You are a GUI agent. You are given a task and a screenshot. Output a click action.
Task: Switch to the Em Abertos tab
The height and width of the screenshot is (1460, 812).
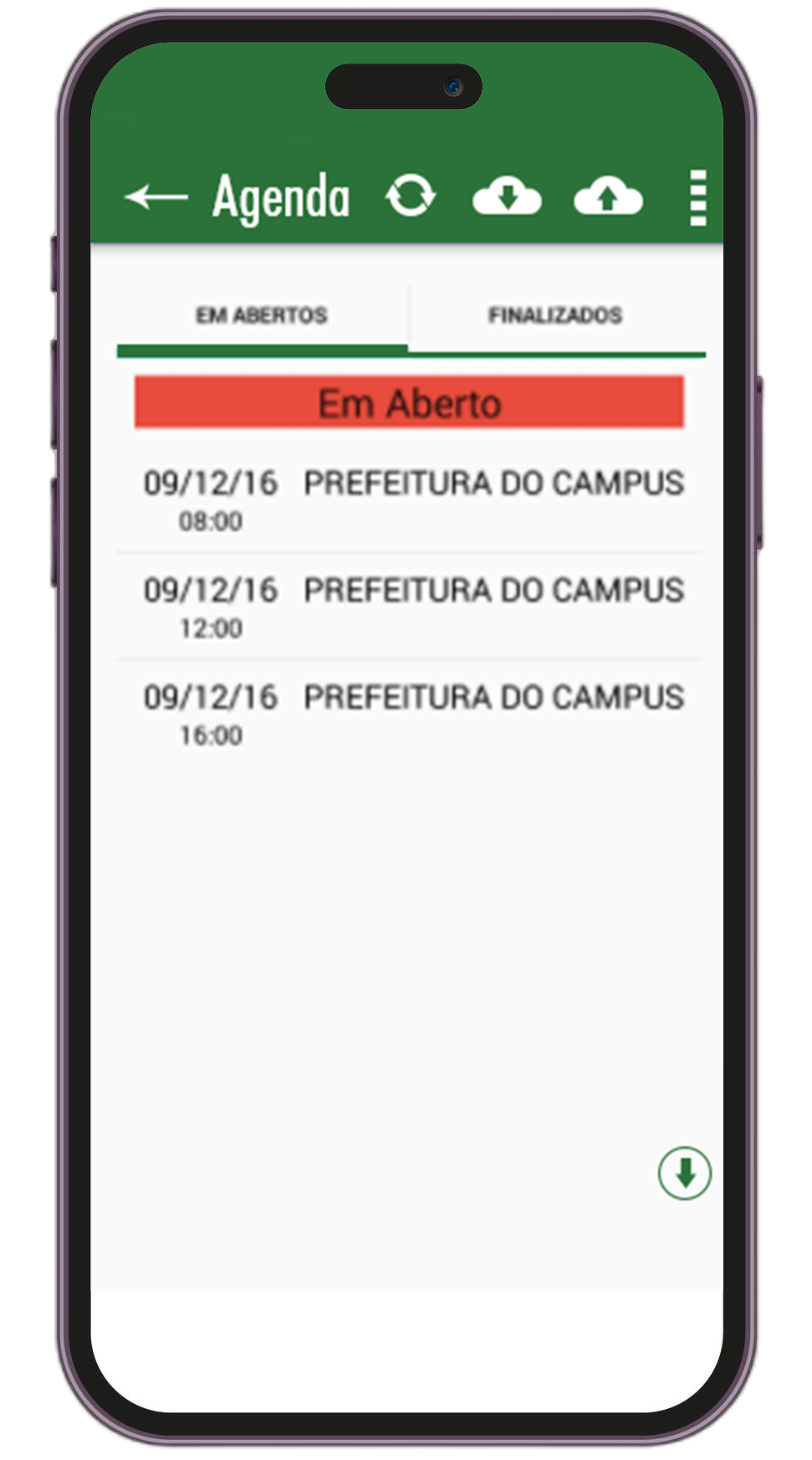(x=262, y=315)
